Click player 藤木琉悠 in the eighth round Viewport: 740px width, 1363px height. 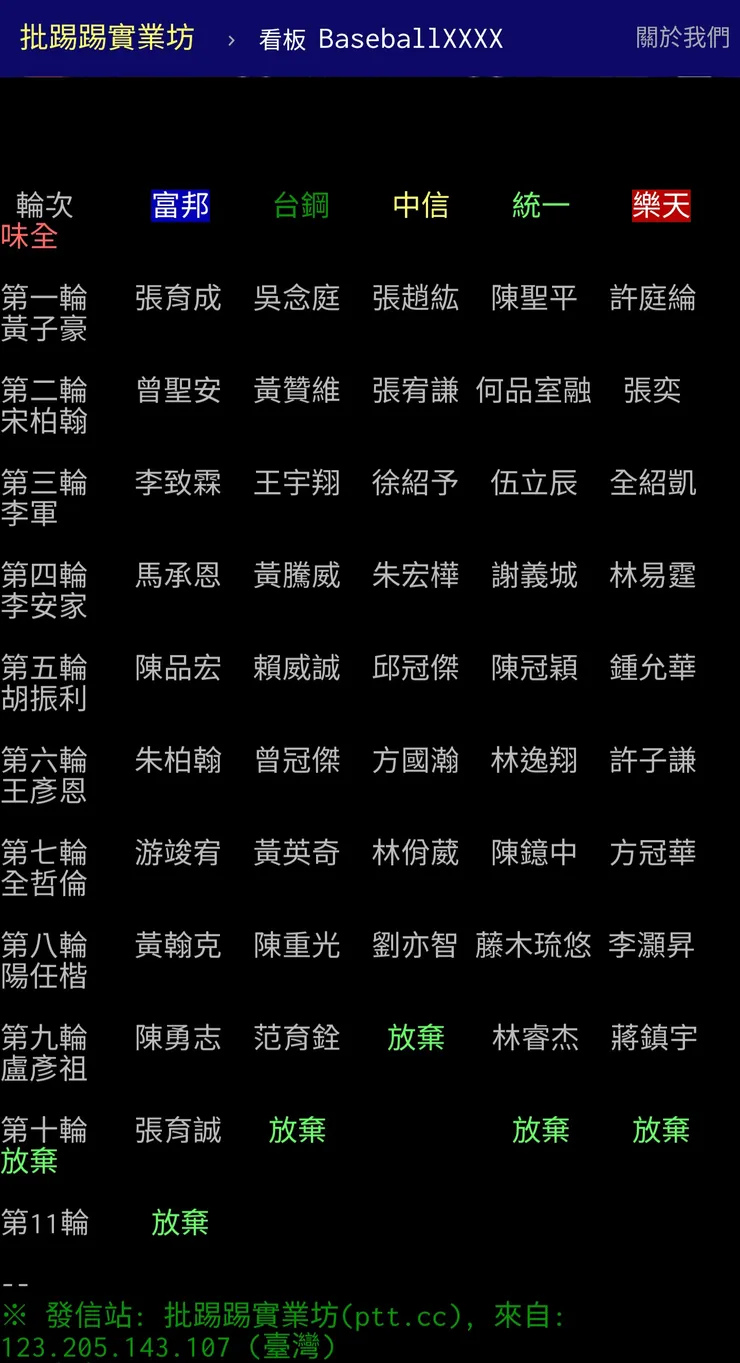pos(533,945)
